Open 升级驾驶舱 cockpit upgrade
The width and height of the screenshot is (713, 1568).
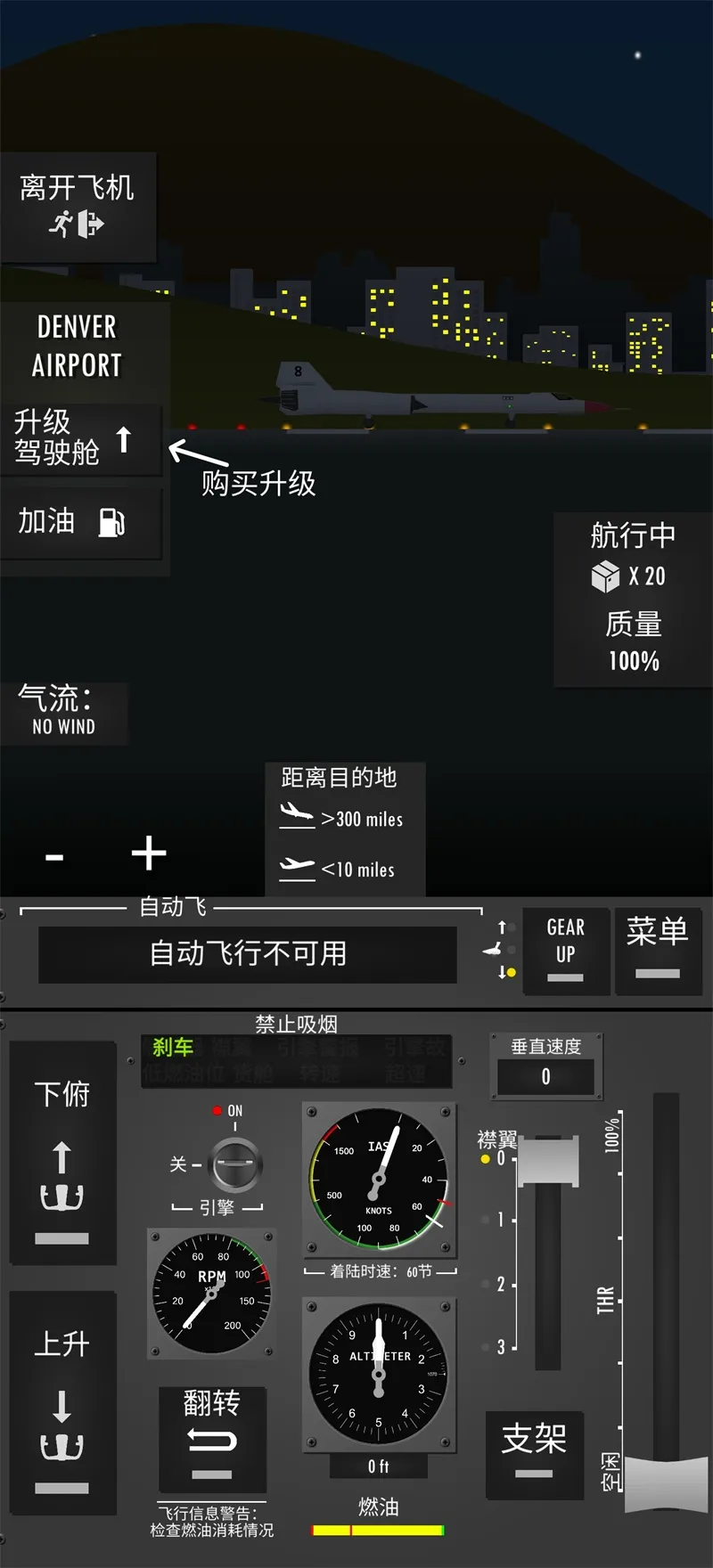click(80, 438)
